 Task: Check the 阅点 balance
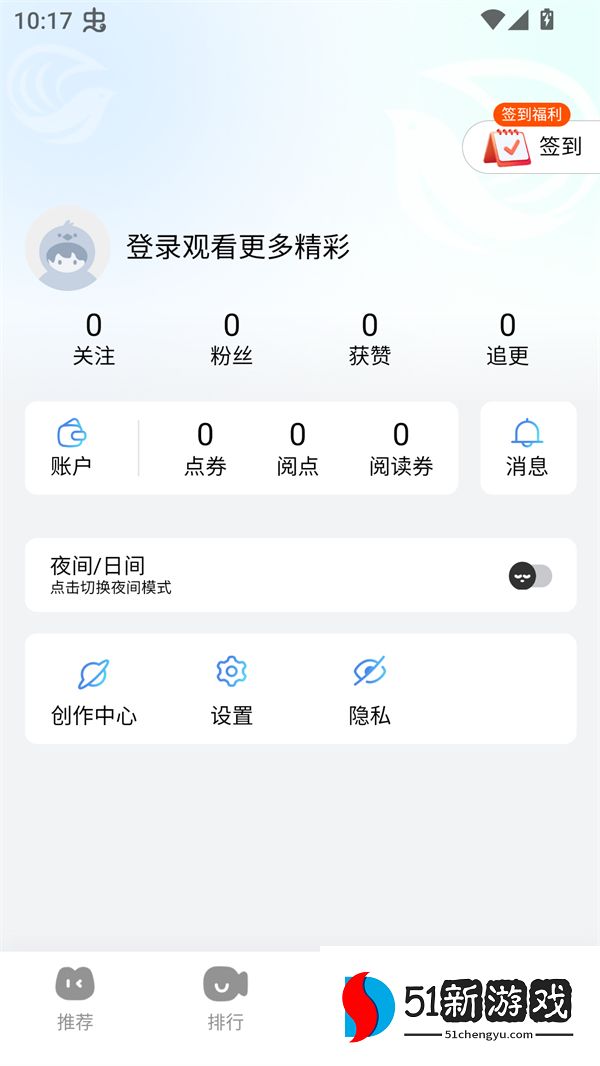tap(297, 448)
